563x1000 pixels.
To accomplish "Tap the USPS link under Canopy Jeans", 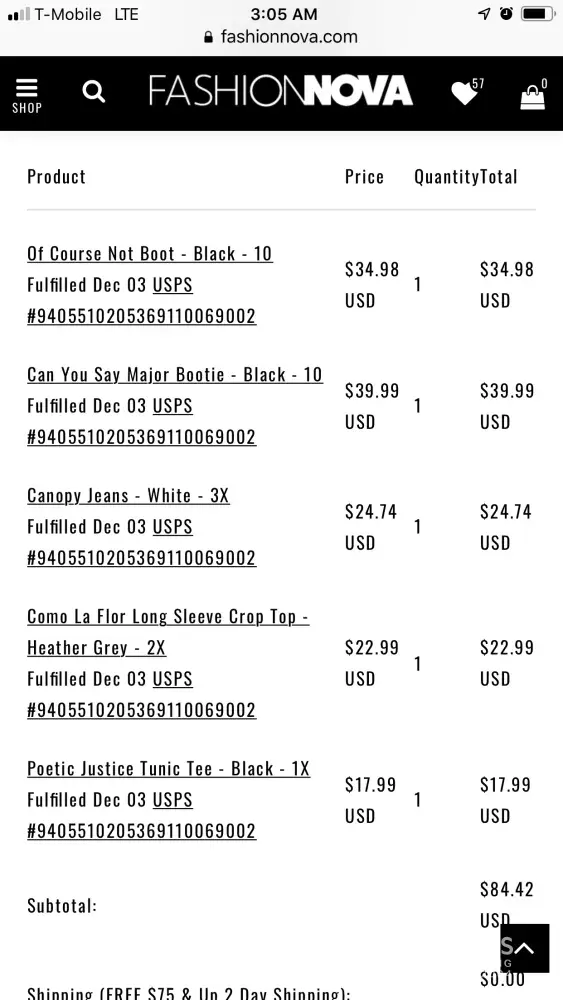I will coord(173,527).
